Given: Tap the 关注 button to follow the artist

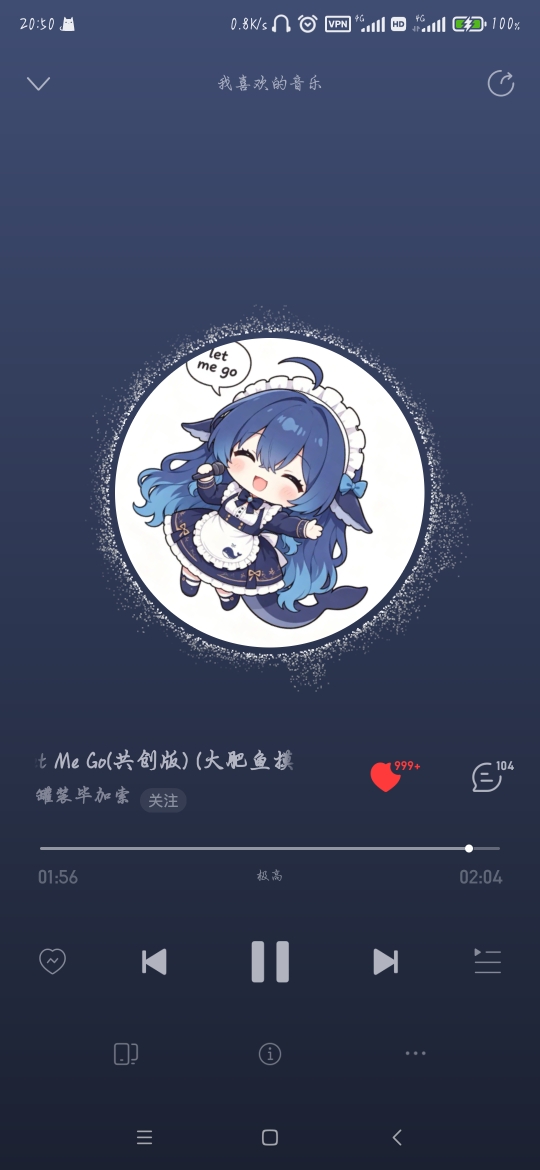Looking at the screenshot, I should coord(163,800).
